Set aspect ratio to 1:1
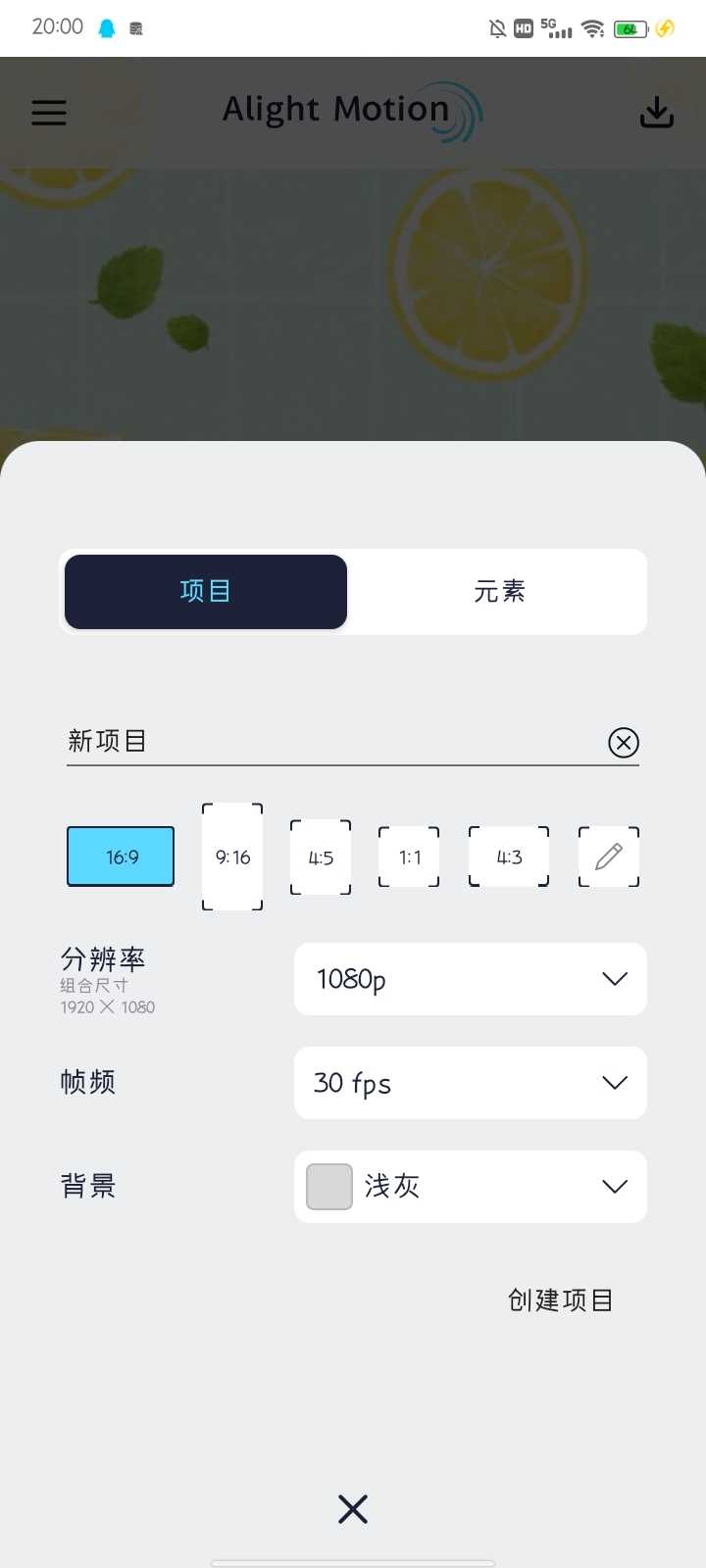 409,857
